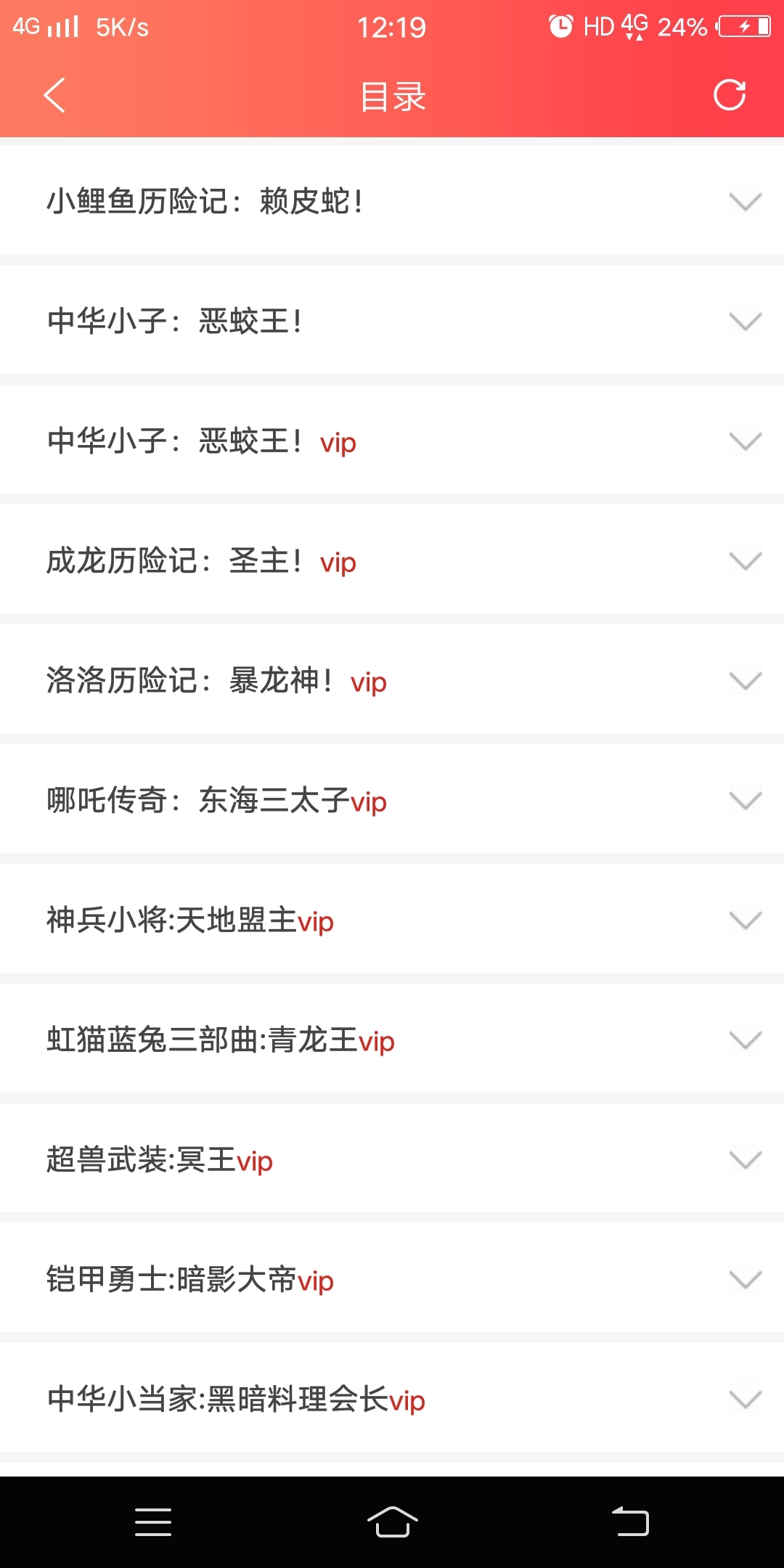
Task: Expand 哪吒传奇：东海三太子vip section
Action: [745, 800]
